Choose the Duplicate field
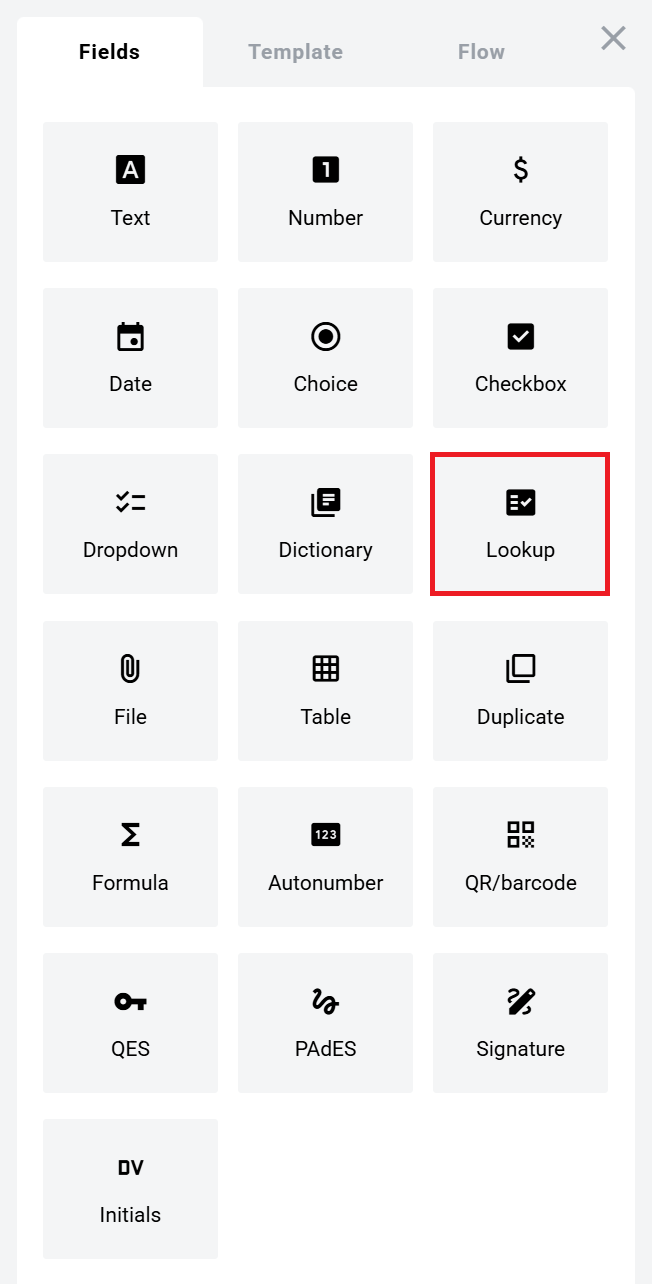This screenshot has width=652, height=1284. coord(520,691)
